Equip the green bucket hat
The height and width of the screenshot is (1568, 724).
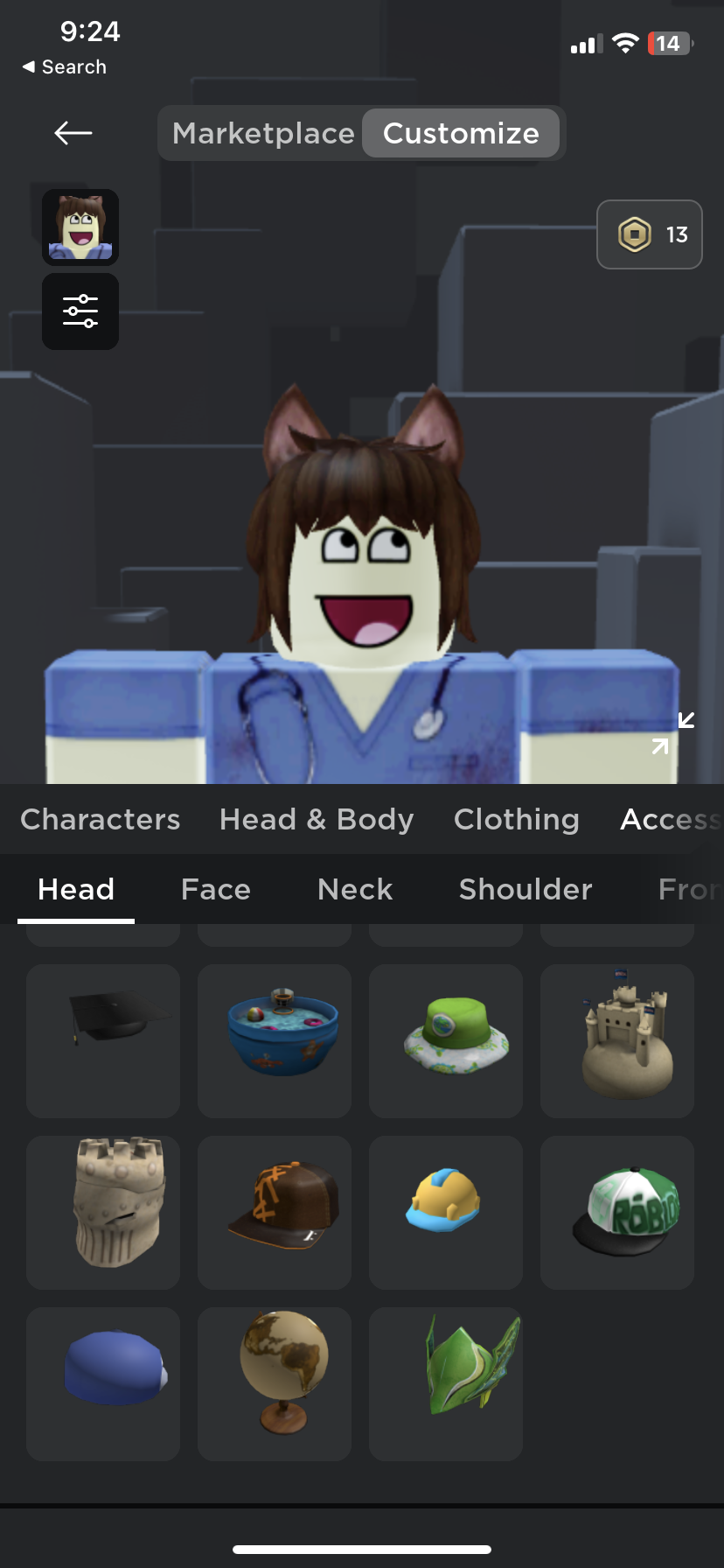(x=446, y=1041)
